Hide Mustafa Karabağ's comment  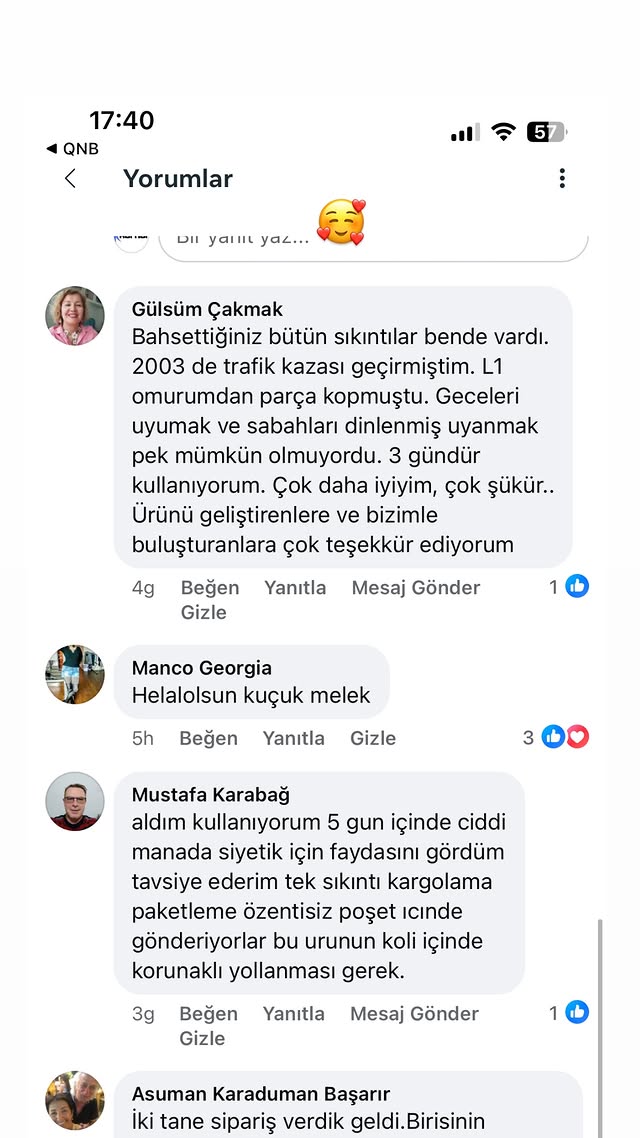point(203,1038)
